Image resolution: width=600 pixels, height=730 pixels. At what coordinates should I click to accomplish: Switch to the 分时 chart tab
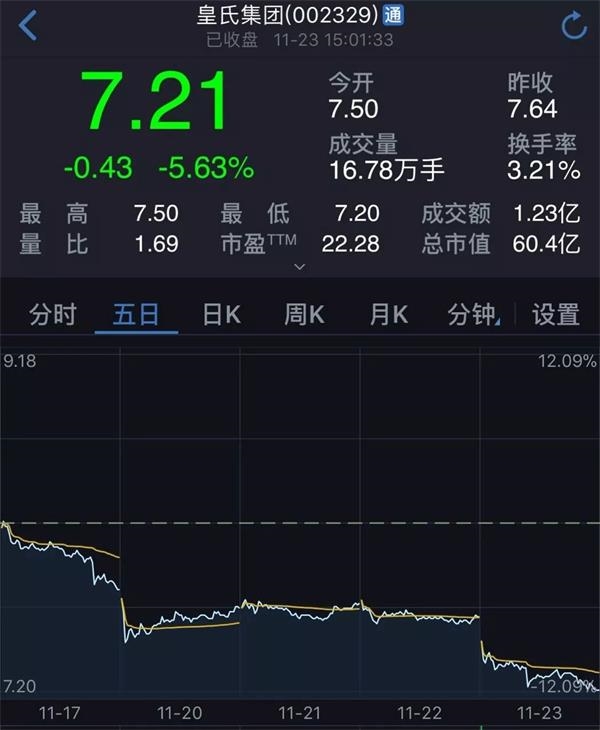point(52,315)
